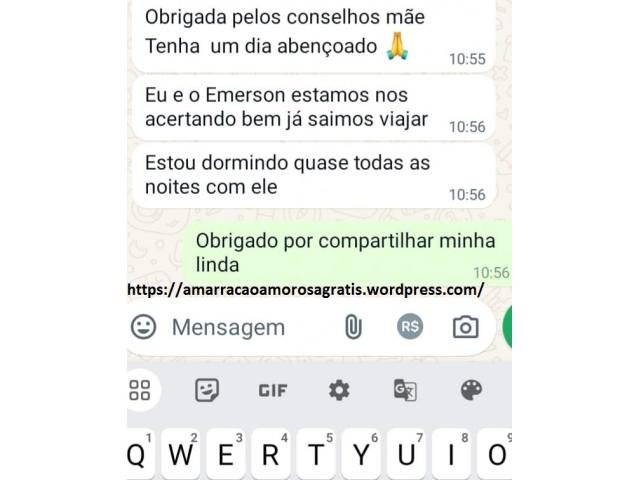Open the keyboard theme palette
This screenshot has height=480, width=640.
click(x=471, y=390)
